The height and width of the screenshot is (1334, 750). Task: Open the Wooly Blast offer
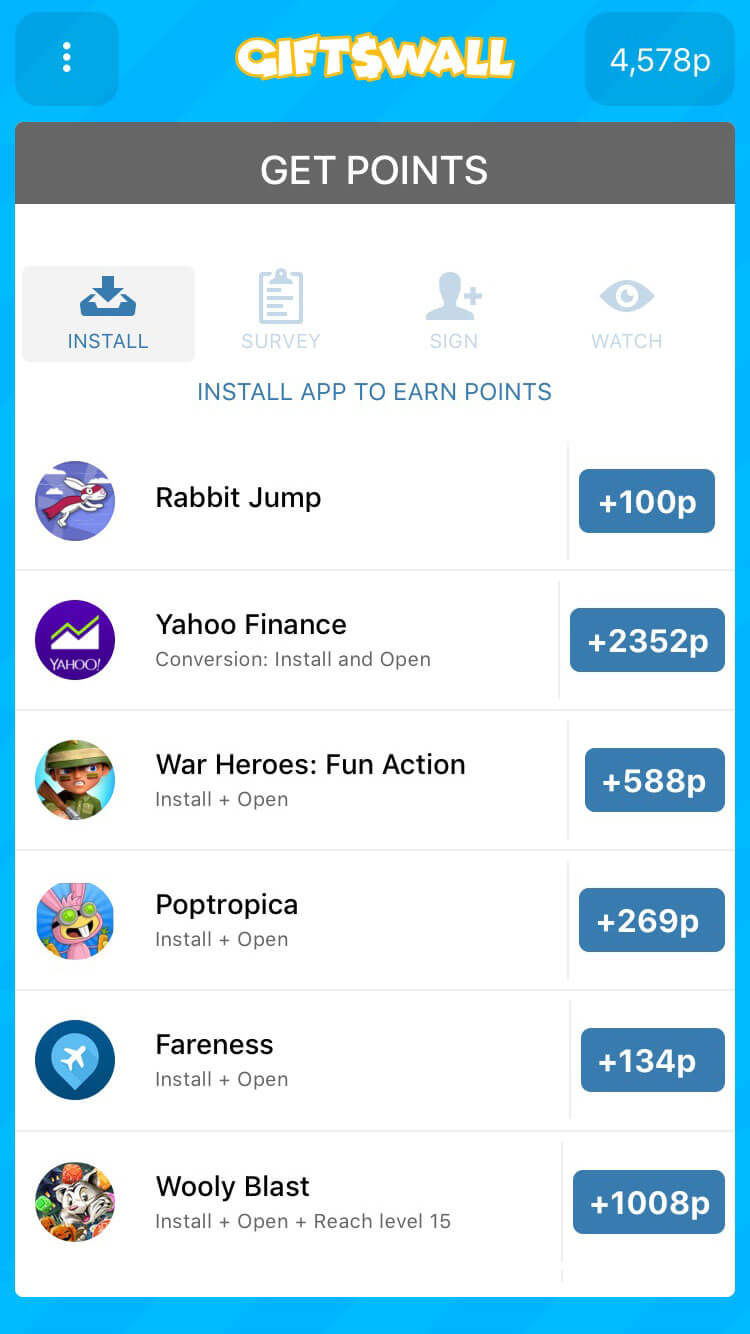[288, 1202]
